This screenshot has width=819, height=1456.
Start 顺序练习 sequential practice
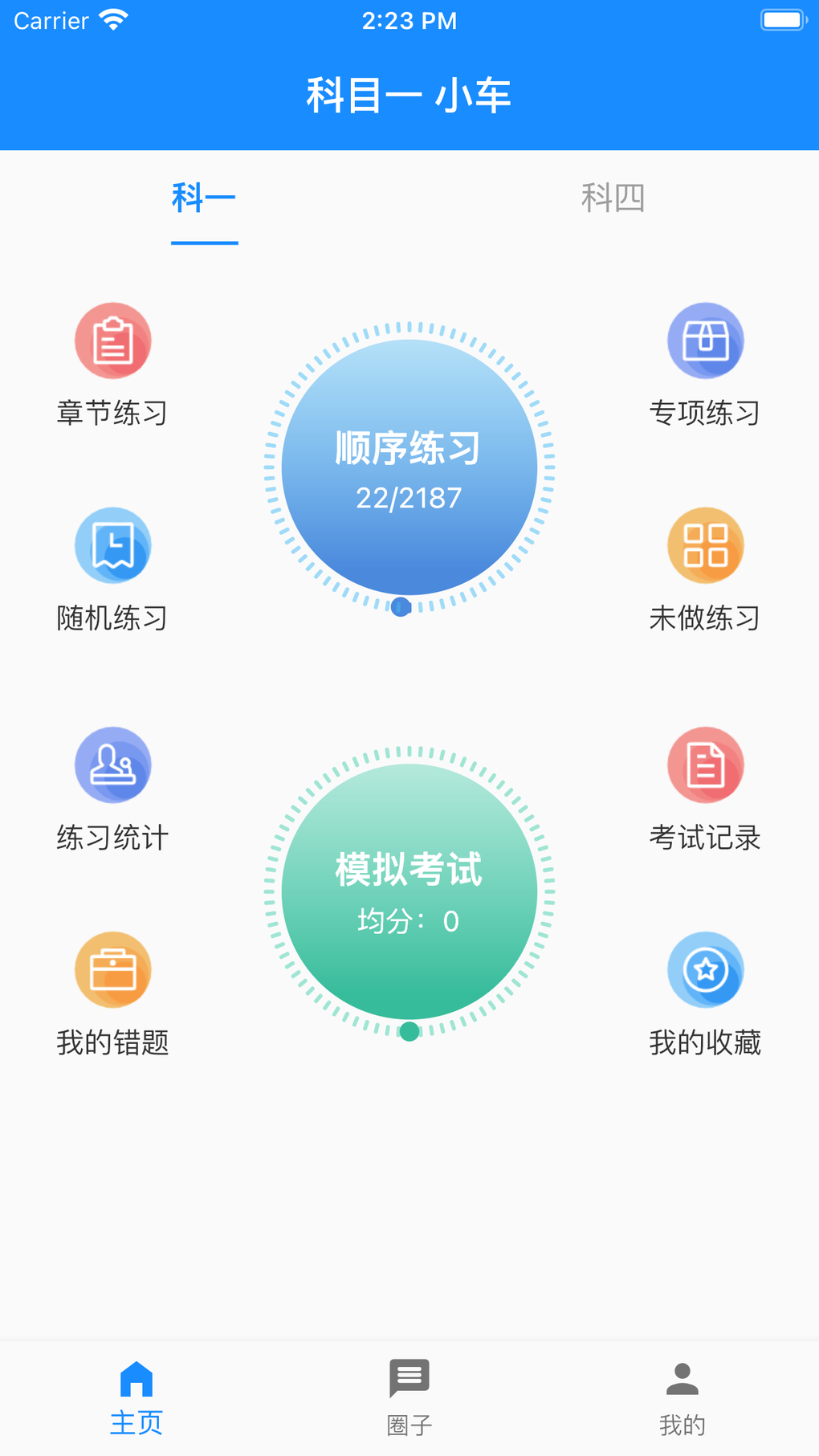click(x=409, y=467)
